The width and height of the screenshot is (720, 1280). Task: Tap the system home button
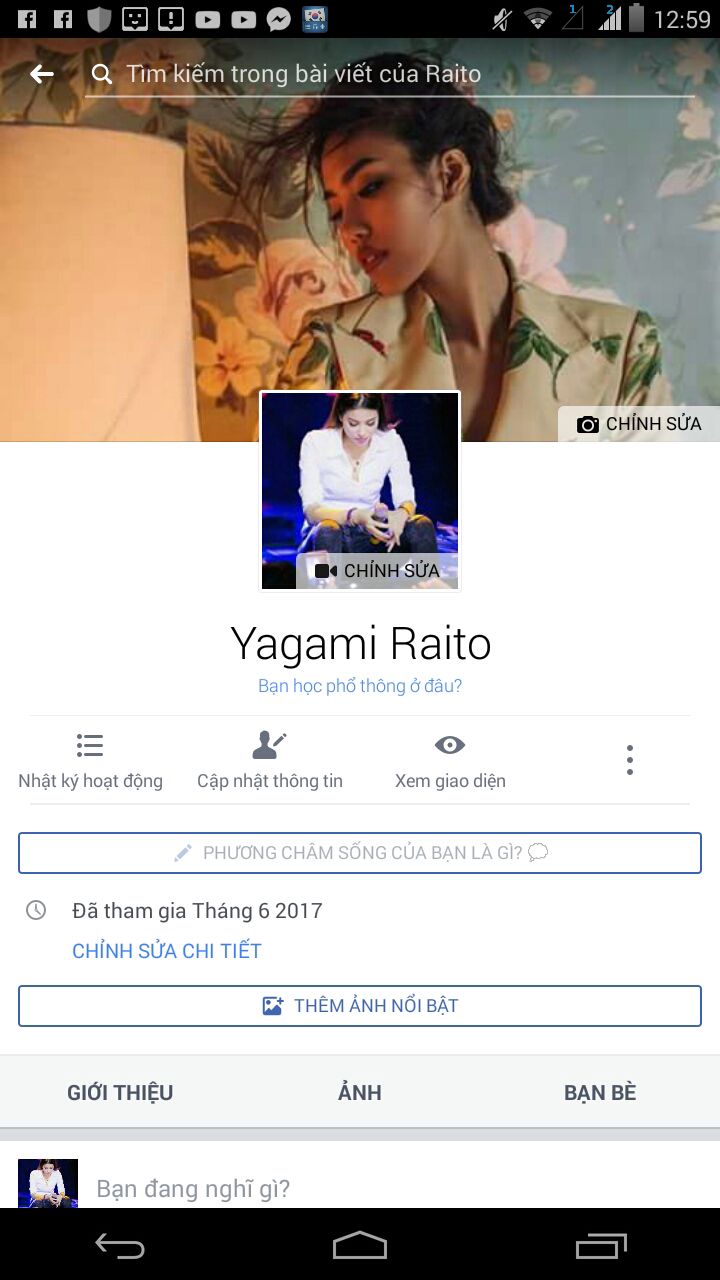coord(360,1245)
